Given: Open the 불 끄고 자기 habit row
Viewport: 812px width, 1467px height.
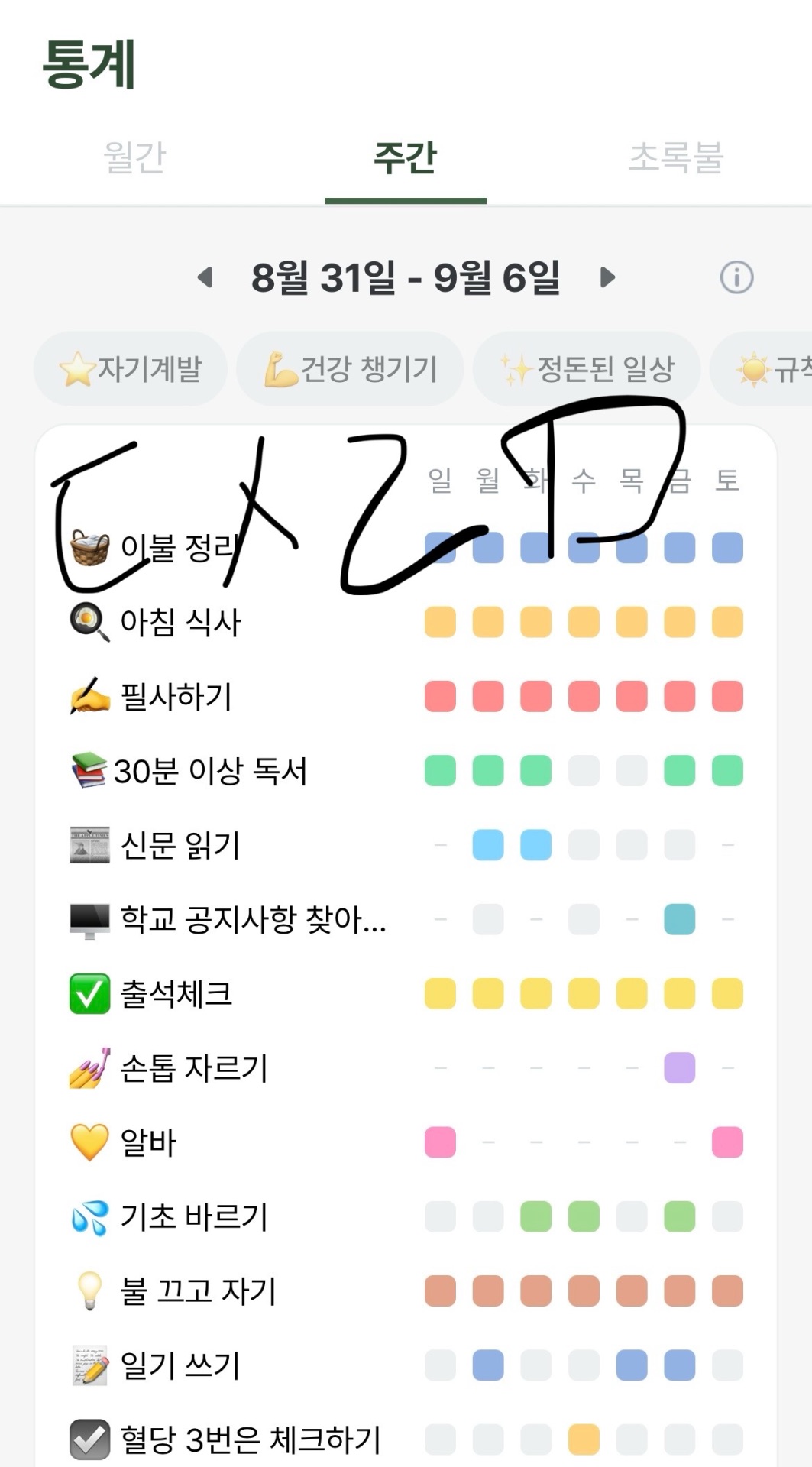Looking at the screenshot, I should pyautogui.click(x=198, y=1291).
